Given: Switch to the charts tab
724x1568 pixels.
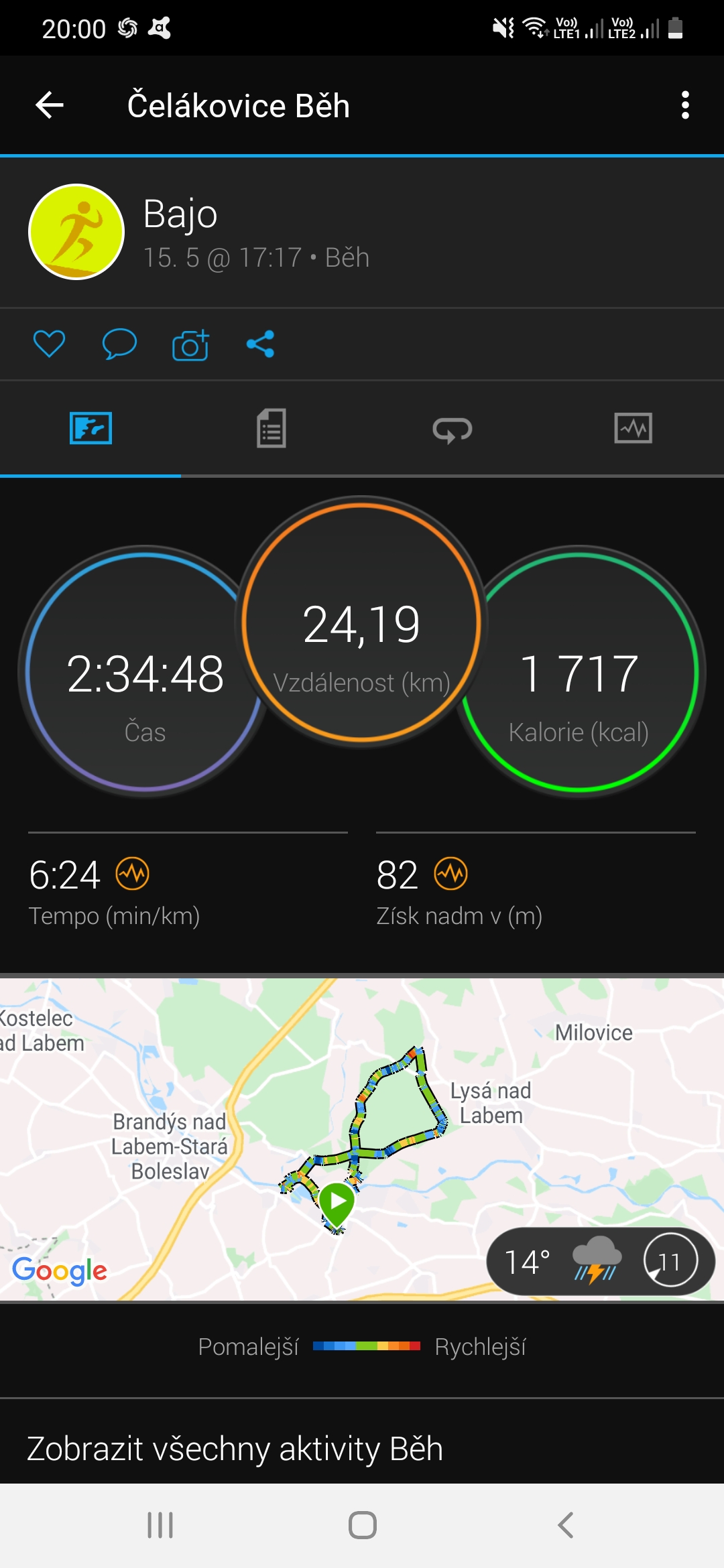Looking at the screenshot, I should [x=633, y=428].
